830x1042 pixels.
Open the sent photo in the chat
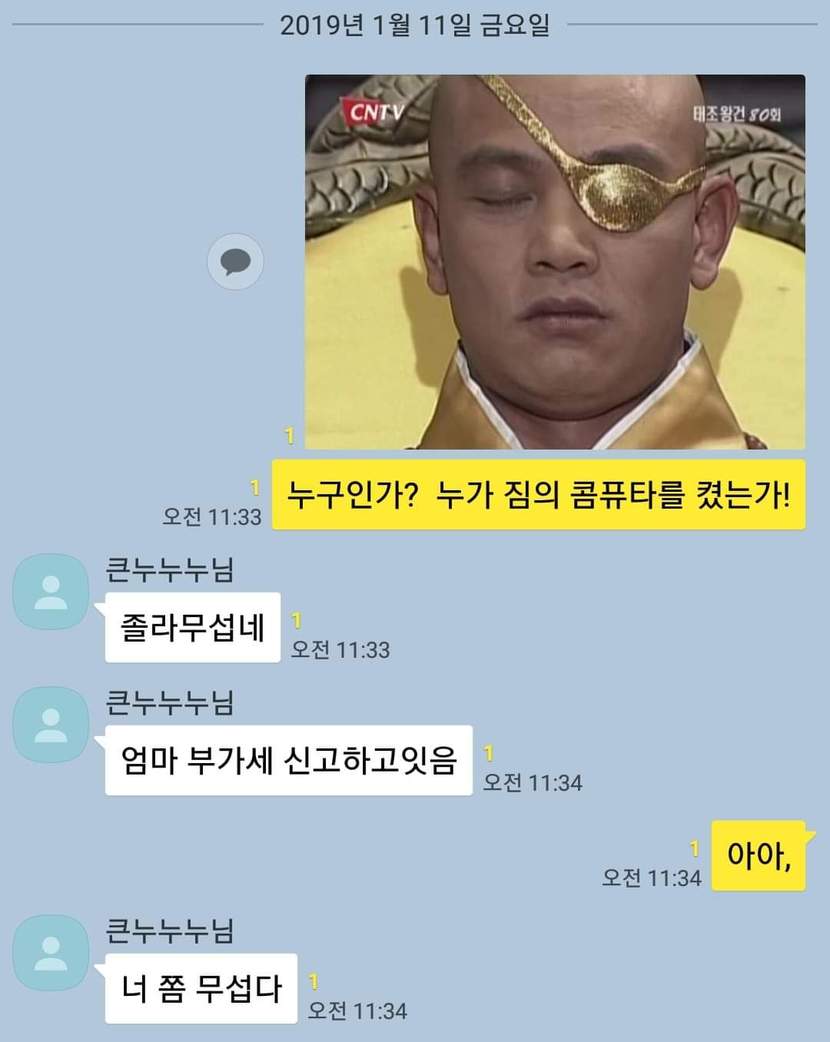[x=555, y=262]
